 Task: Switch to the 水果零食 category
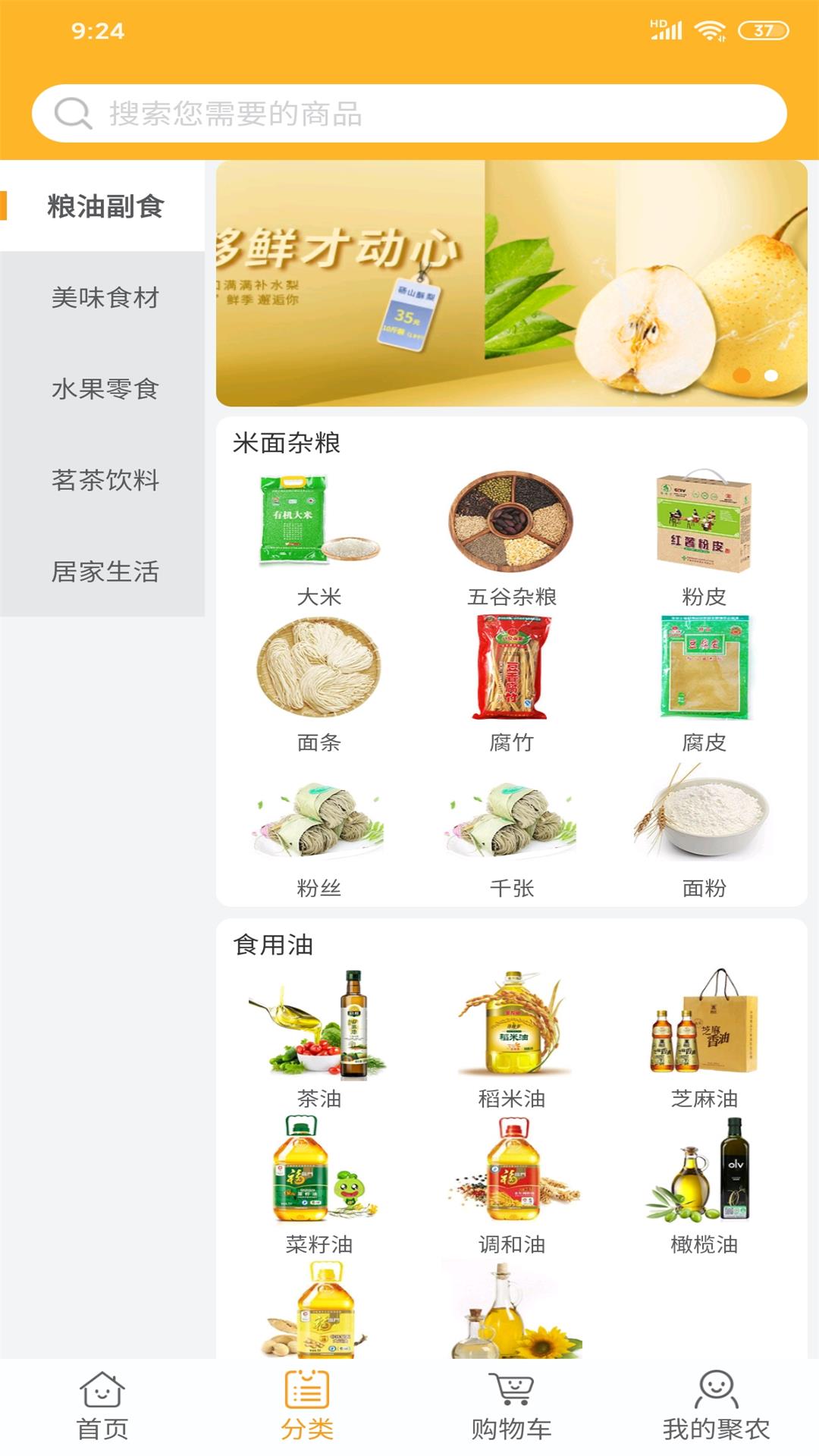[x=105, y=389]
